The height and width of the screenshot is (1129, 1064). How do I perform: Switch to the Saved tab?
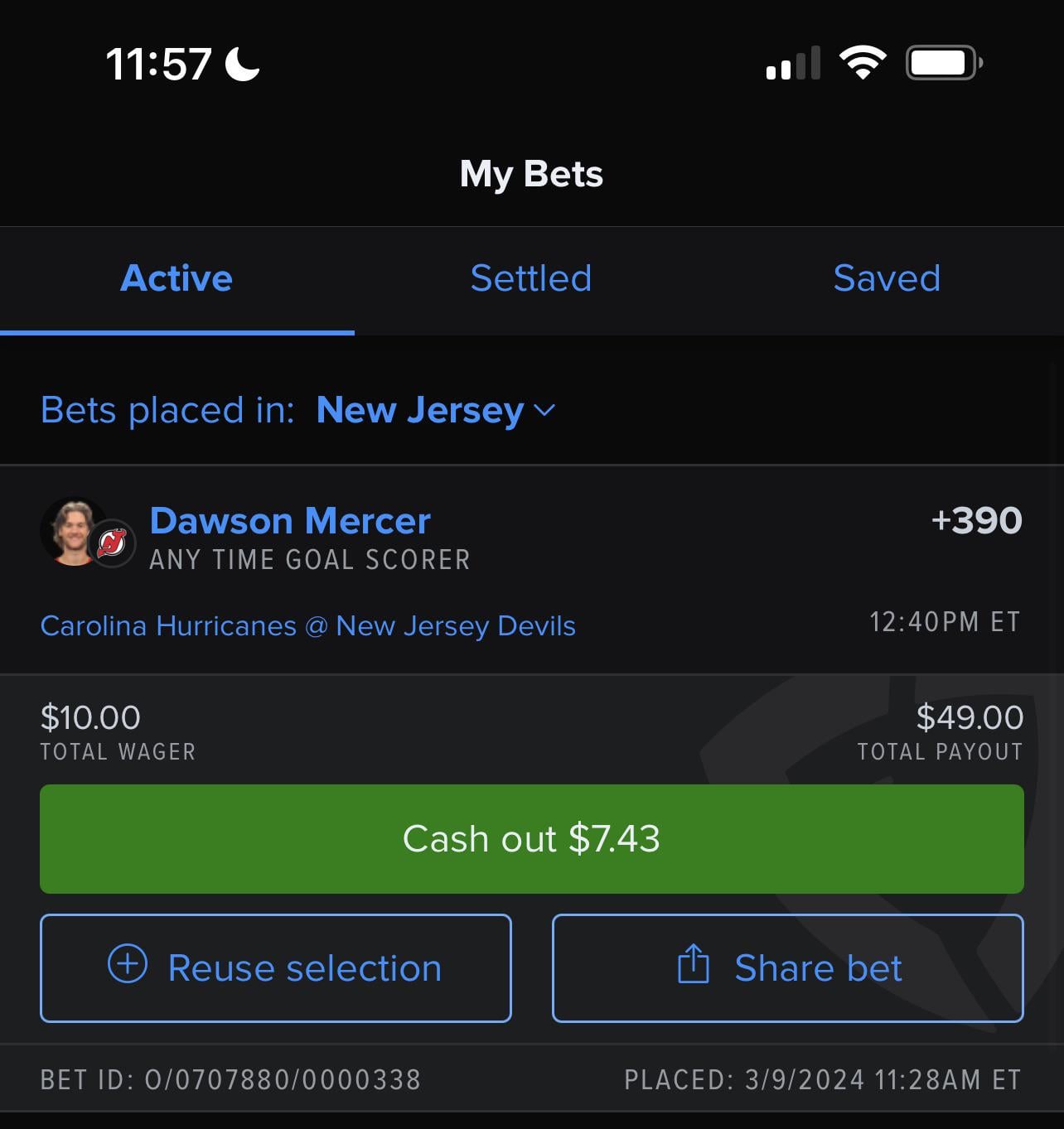pos(886,278)
